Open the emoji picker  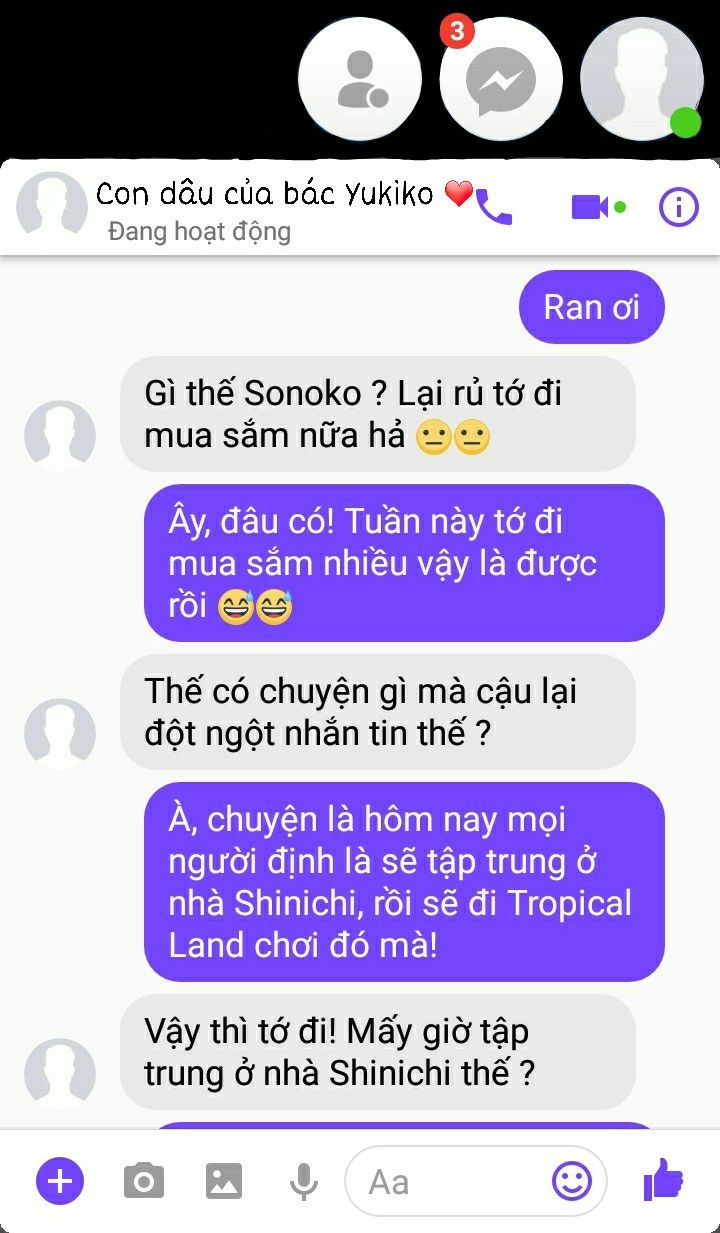point(572,1181)
